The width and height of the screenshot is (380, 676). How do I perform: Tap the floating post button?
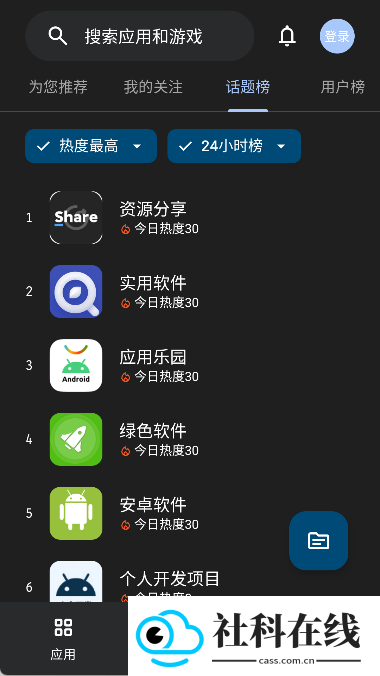click(318, 541)
